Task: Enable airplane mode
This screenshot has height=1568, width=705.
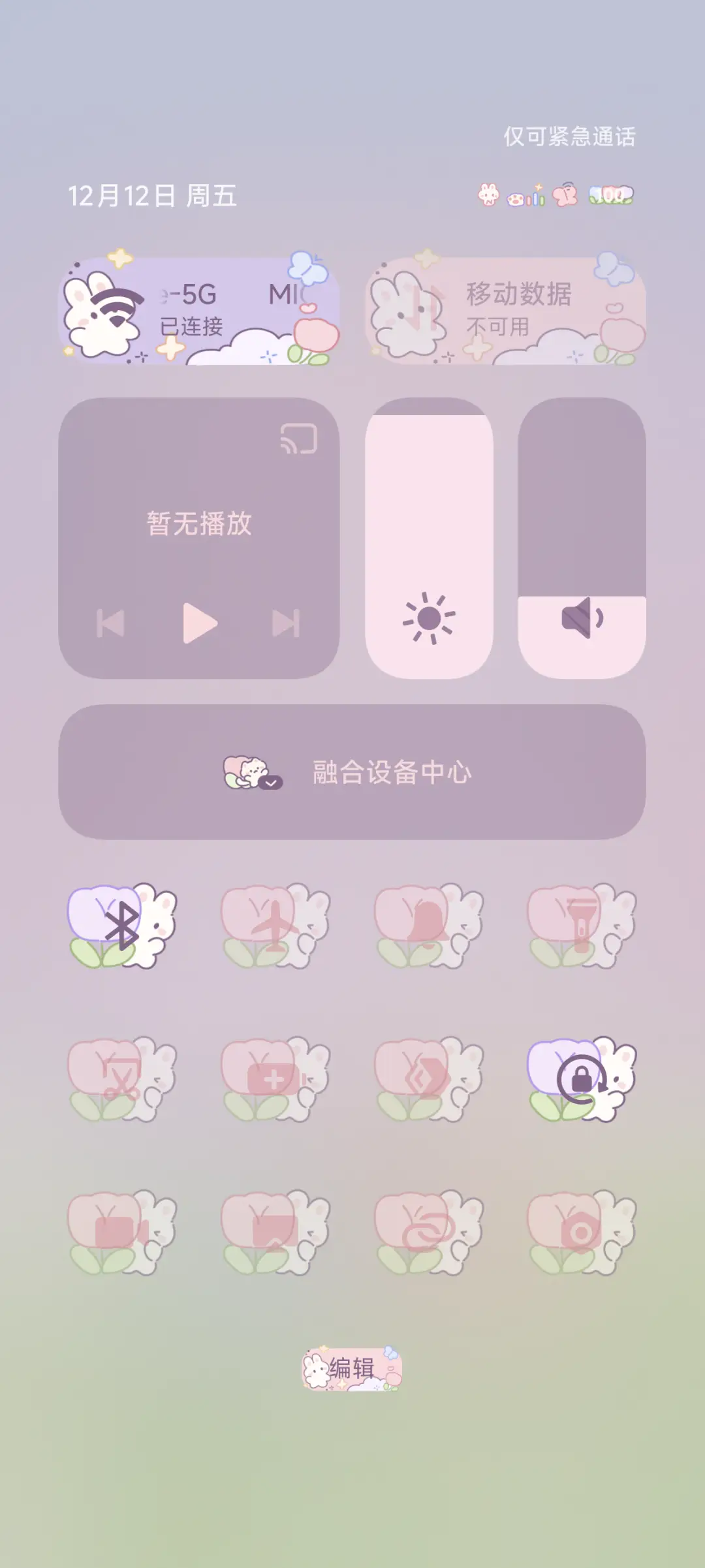Action: [274, 927]
